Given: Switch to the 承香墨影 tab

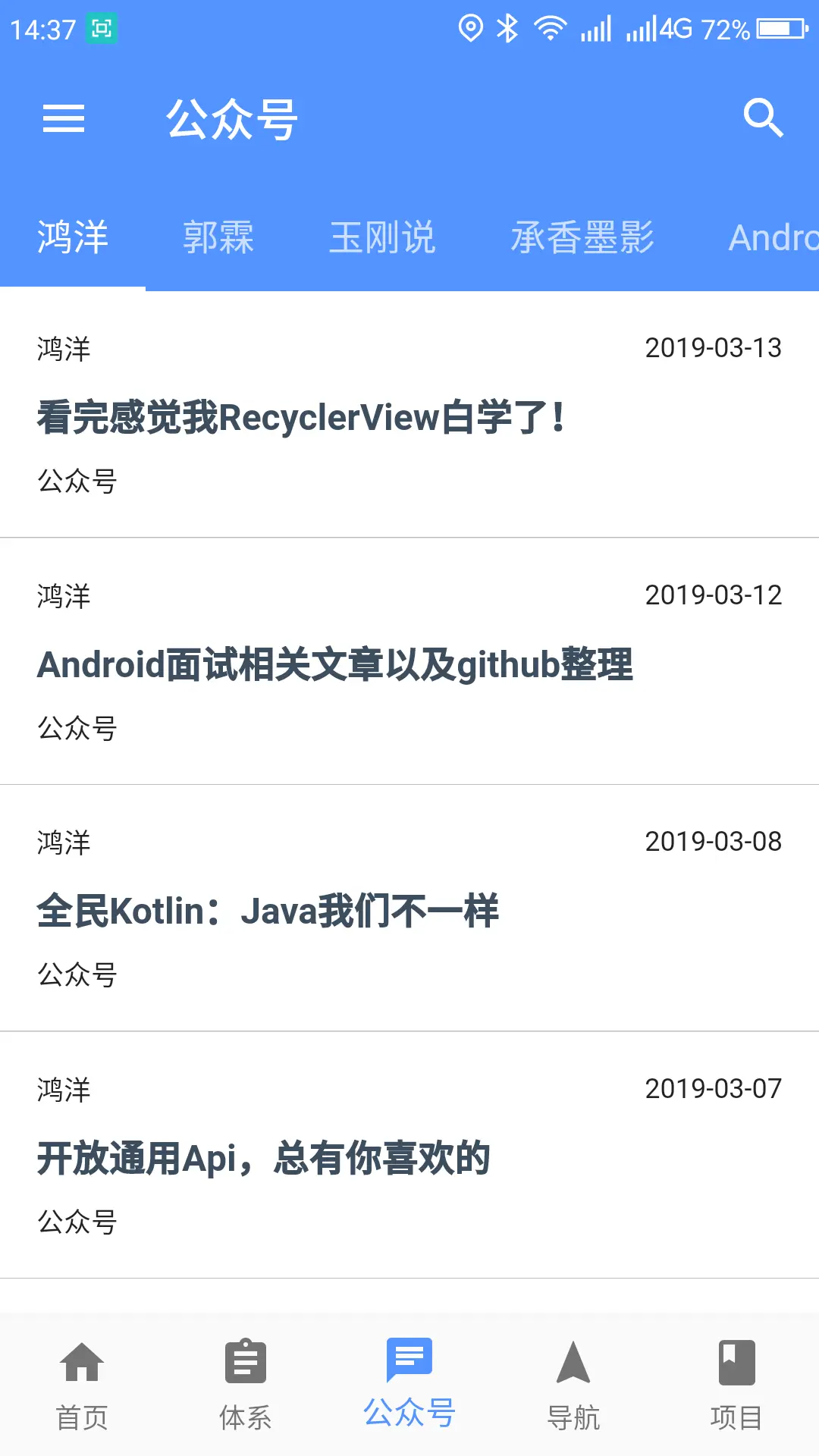Looking at the screenshot, I should coord(582,237).
